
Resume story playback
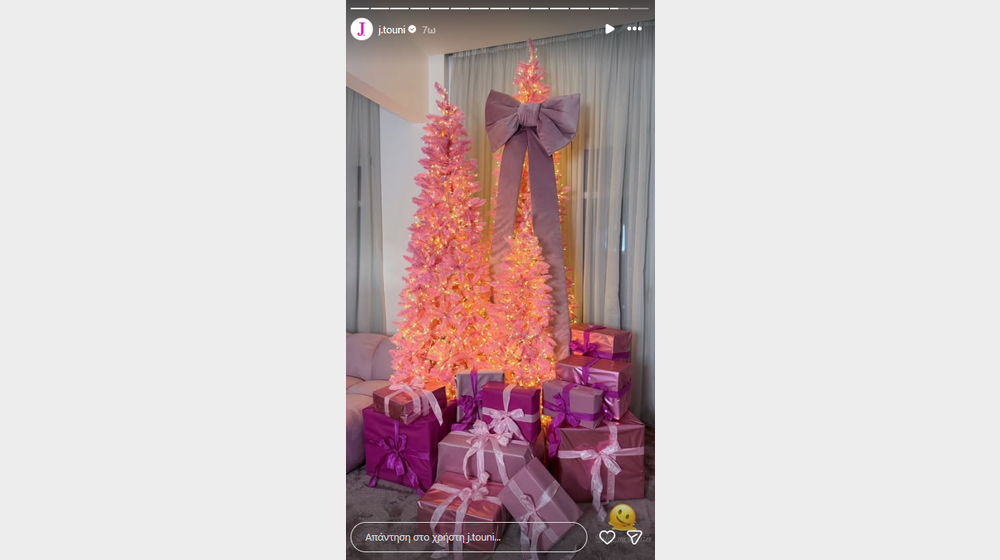tap(610, 29)
